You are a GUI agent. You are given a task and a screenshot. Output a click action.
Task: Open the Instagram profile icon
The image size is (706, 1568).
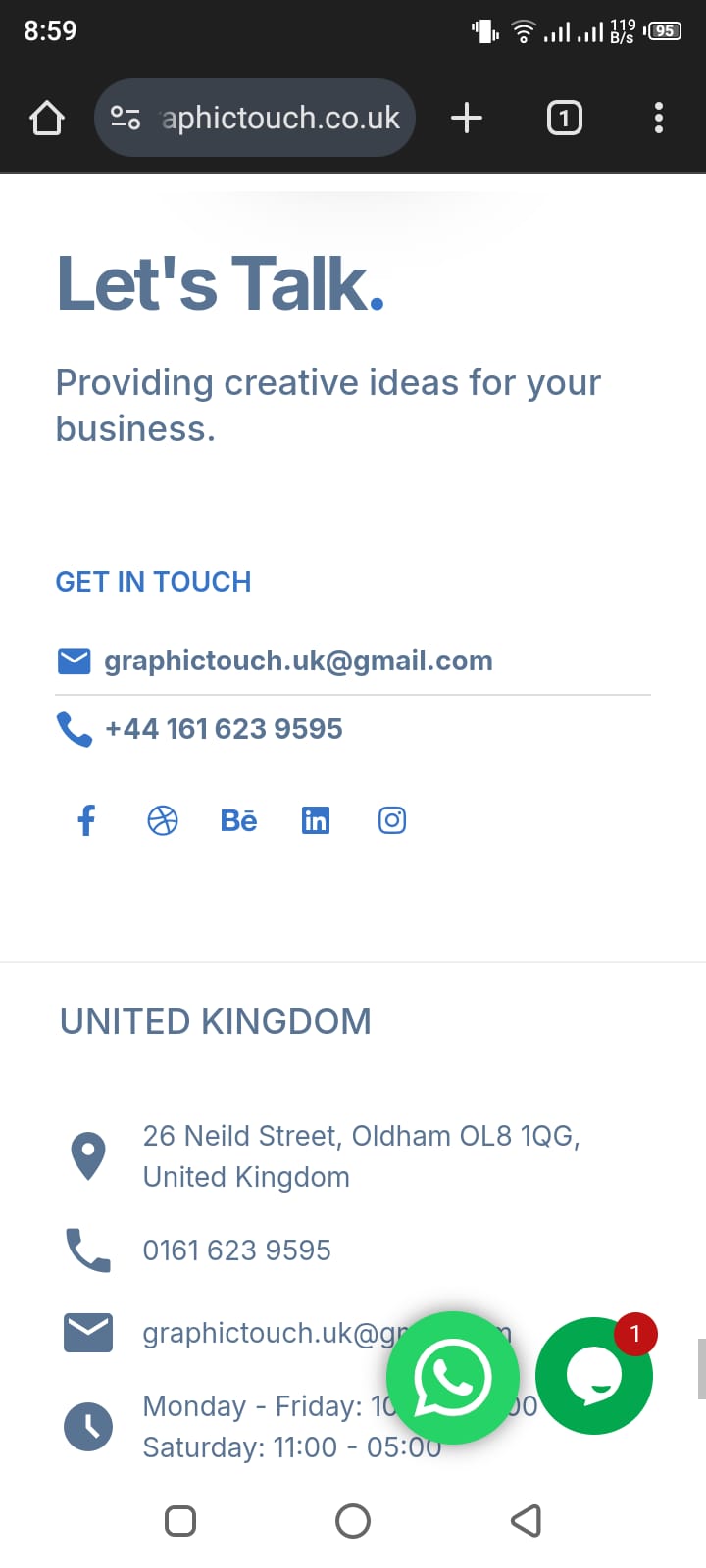pos(392,820)
